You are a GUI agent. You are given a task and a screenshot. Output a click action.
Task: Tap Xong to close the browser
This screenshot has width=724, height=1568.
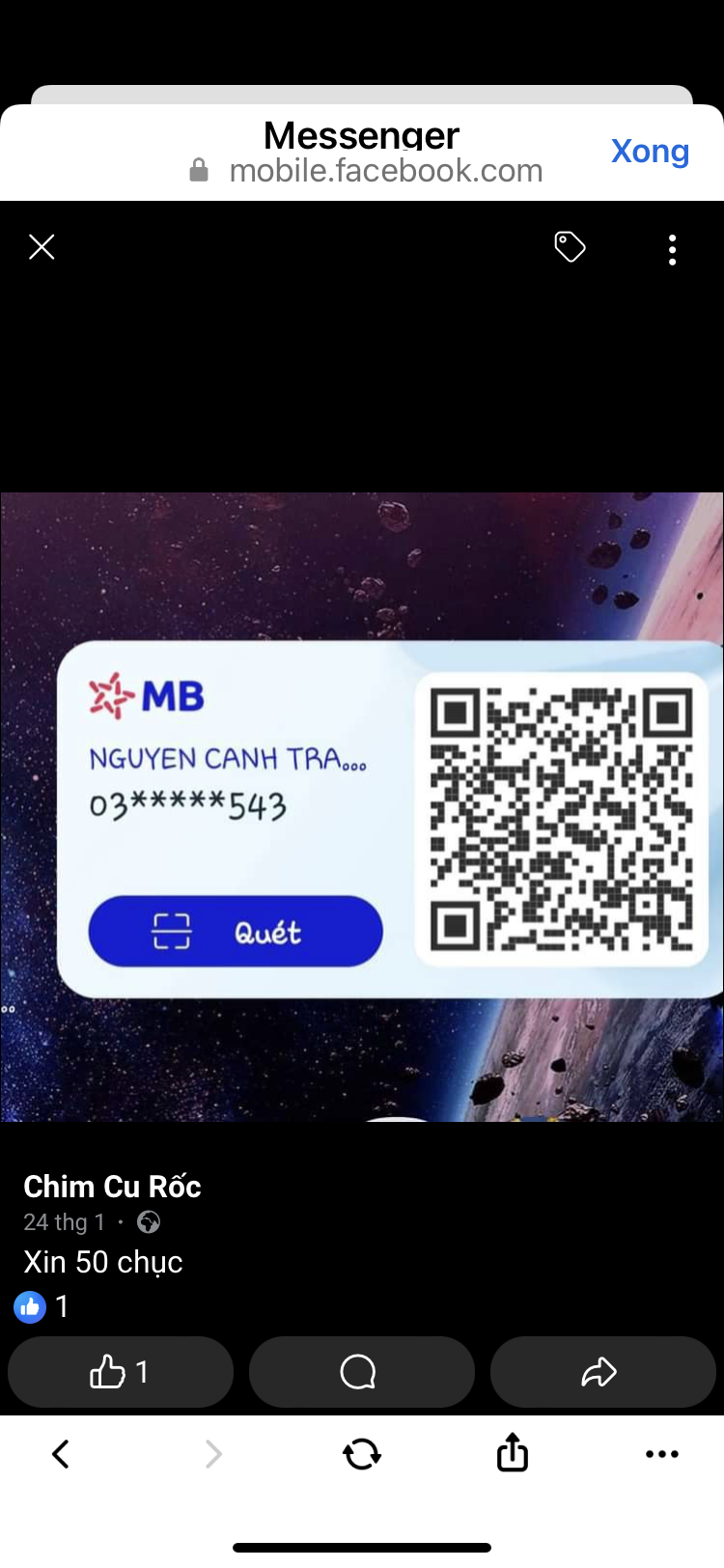click(x=650, y=152)
